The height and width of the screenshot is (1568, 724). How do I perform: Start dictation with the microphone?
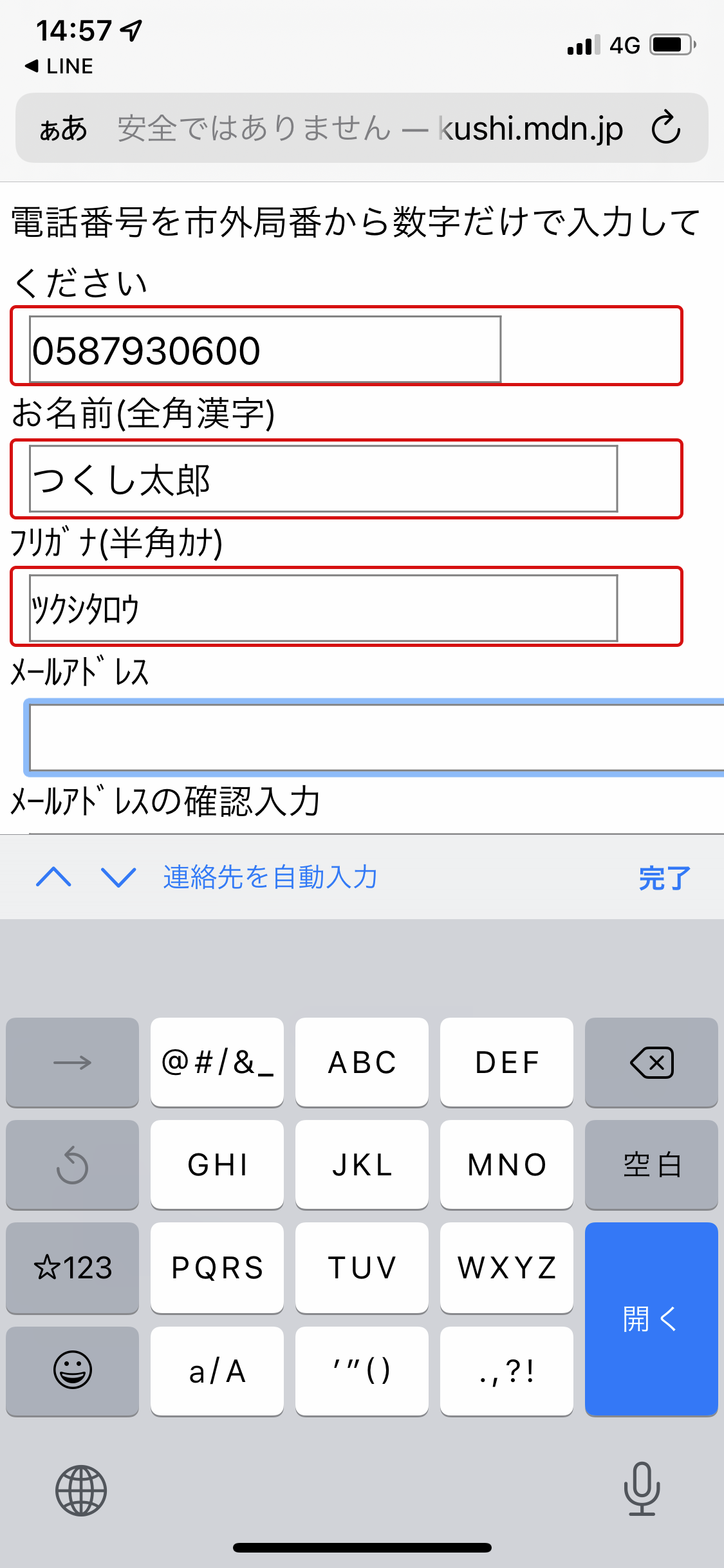(642, 1489)
